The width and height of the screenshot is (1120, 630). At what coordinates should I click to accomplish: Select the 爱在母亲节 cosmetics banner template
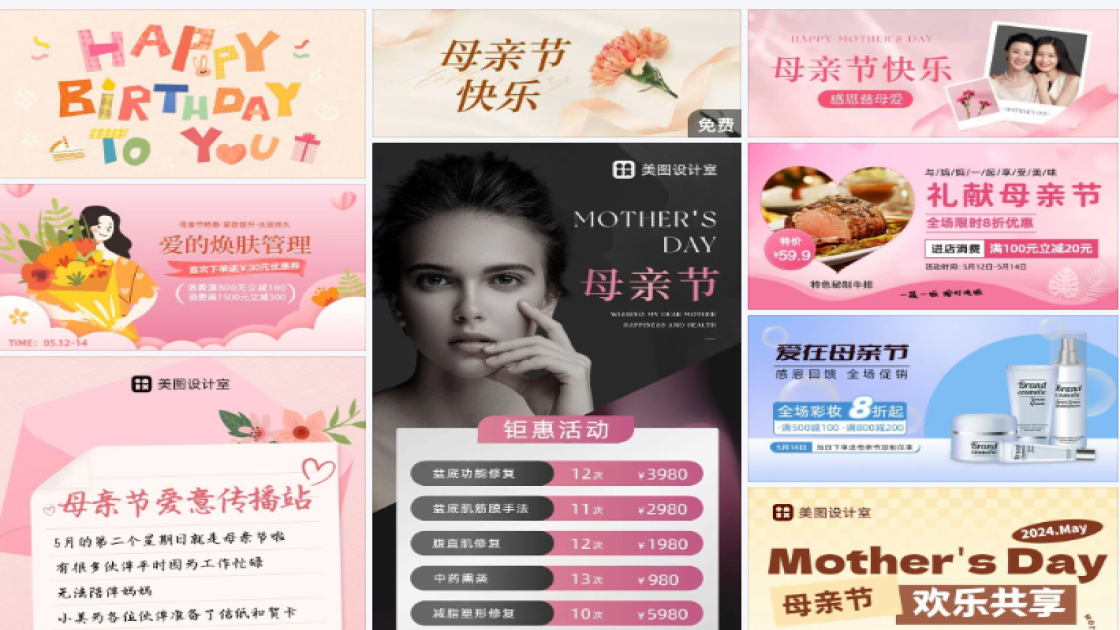coord(932,398)
